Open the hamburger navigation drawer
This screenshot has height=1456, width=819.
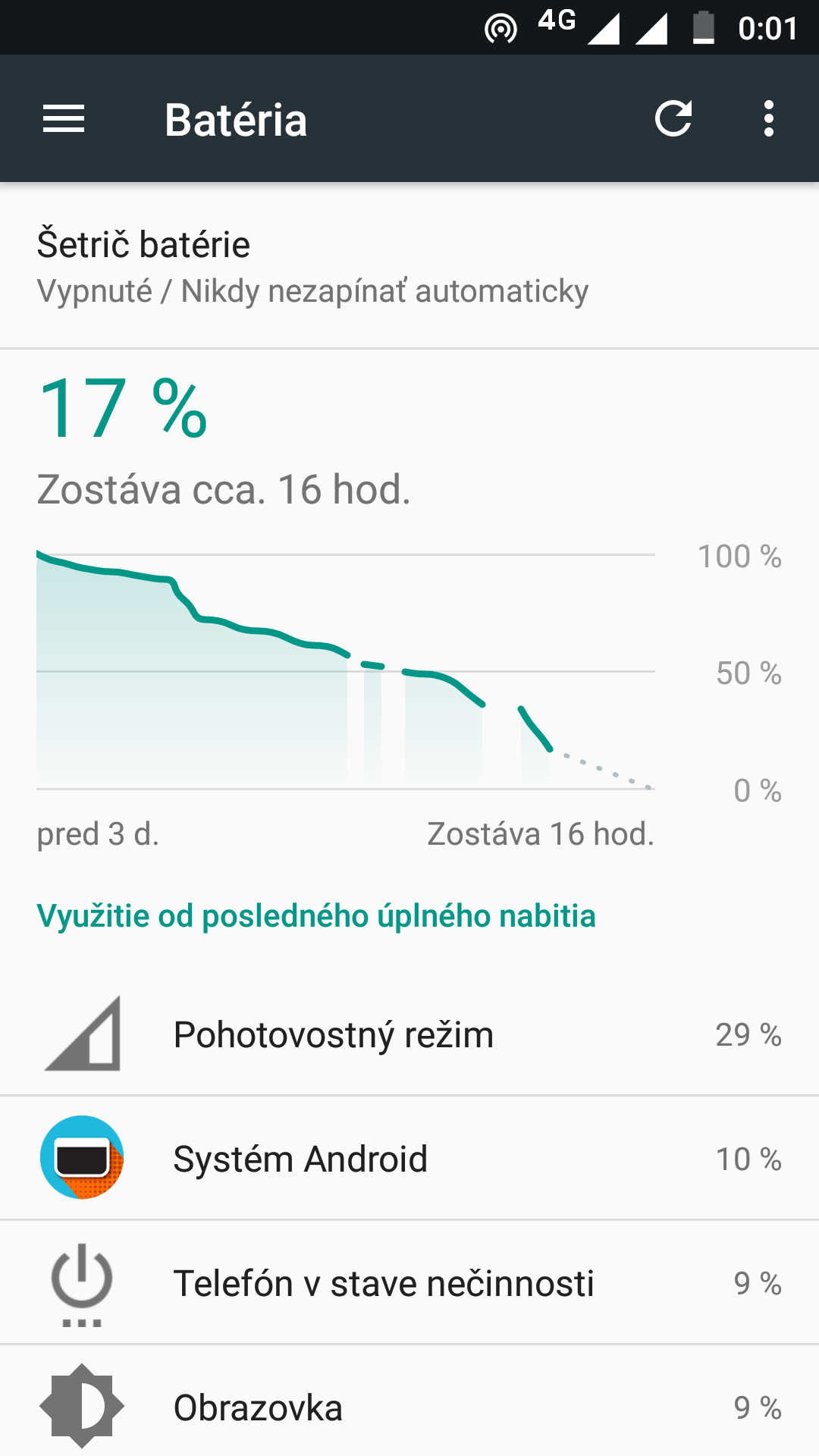[64, 119]
